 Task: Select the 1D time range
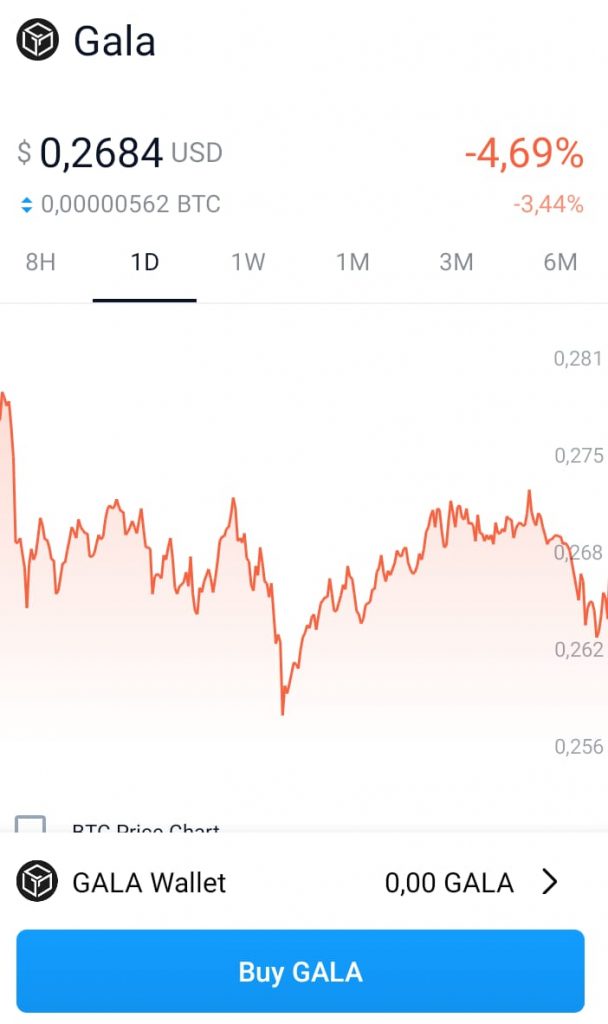[144, 263]
